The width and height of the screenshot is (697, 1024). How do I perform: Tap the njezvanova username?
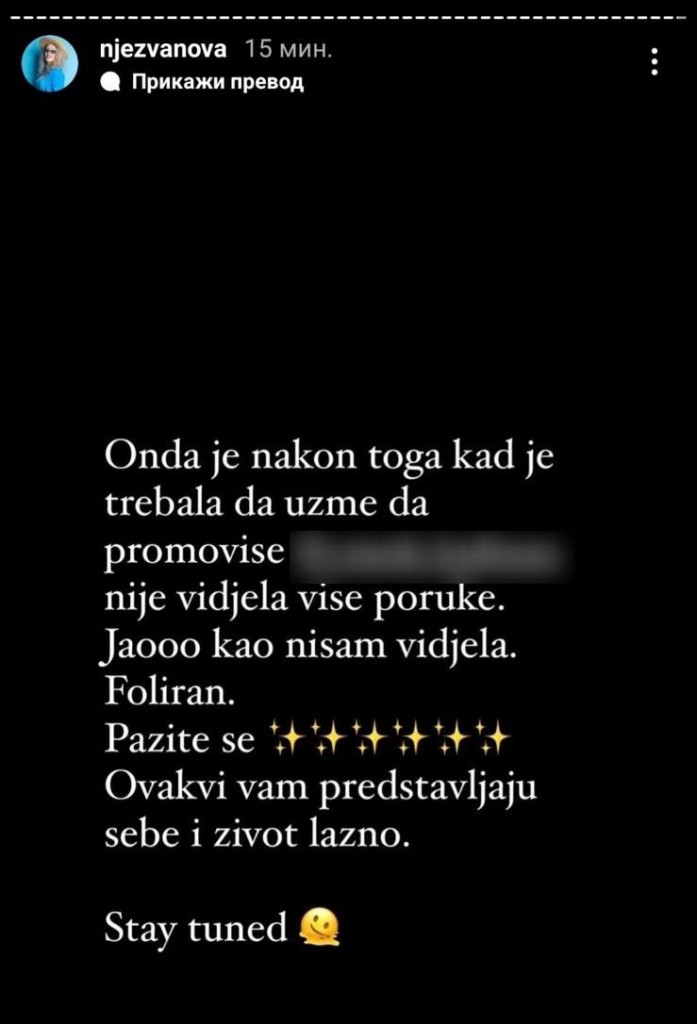click(x=165, y=48)
